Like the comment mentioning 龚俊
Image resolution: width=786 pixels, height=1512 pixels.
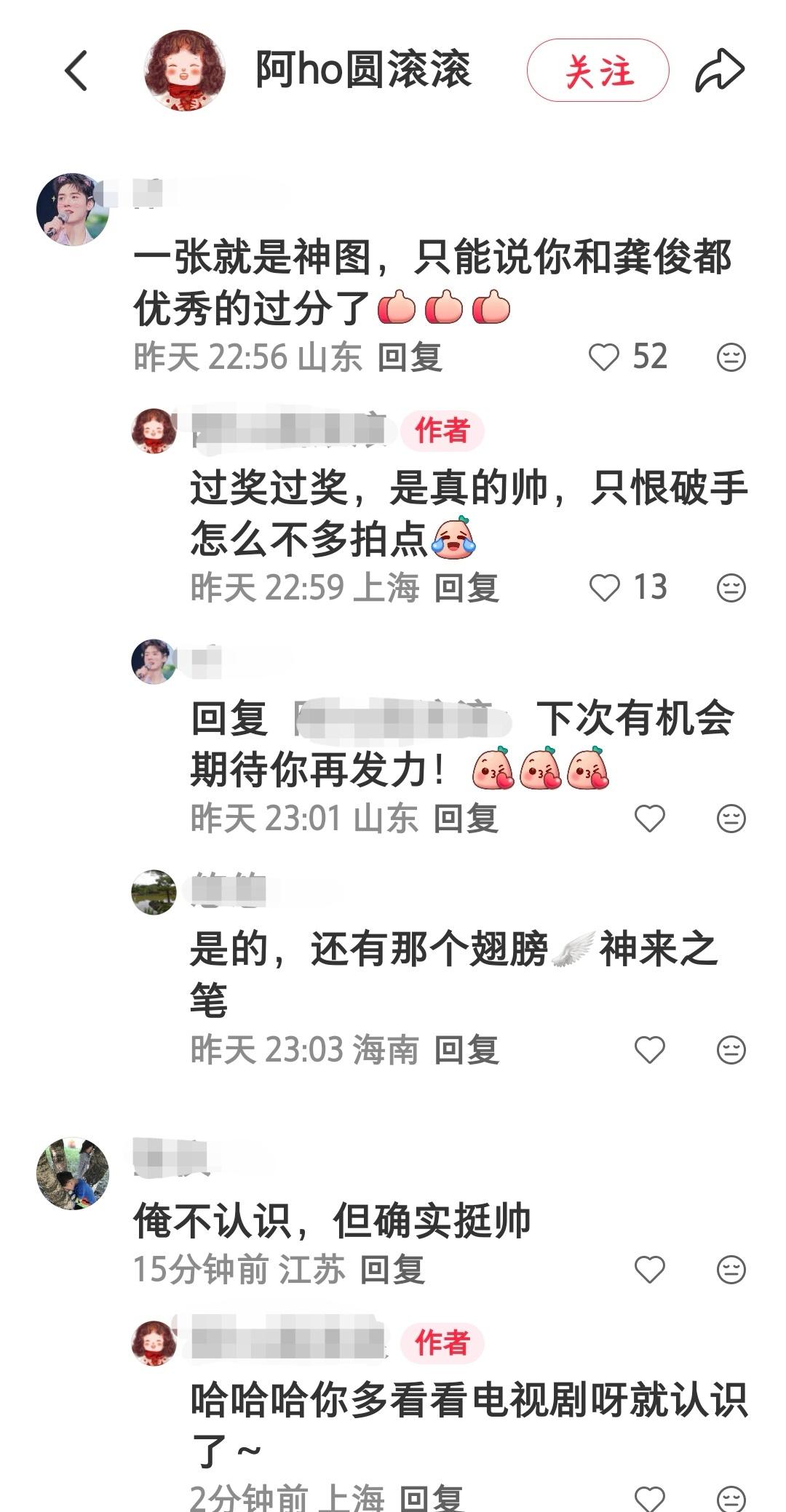(x=603, y=357)
